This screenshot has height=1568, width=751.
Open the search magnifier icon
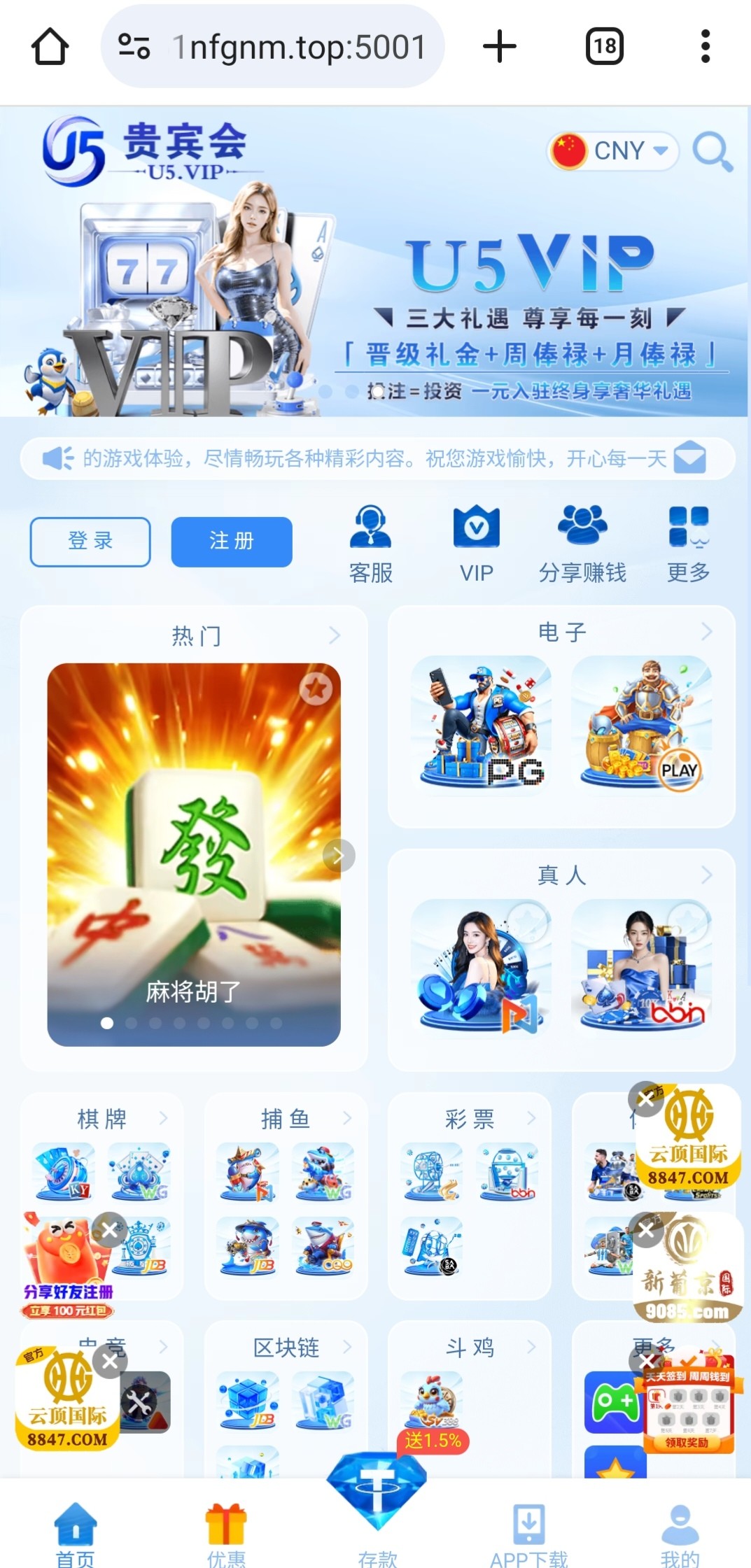pos(712,151)
